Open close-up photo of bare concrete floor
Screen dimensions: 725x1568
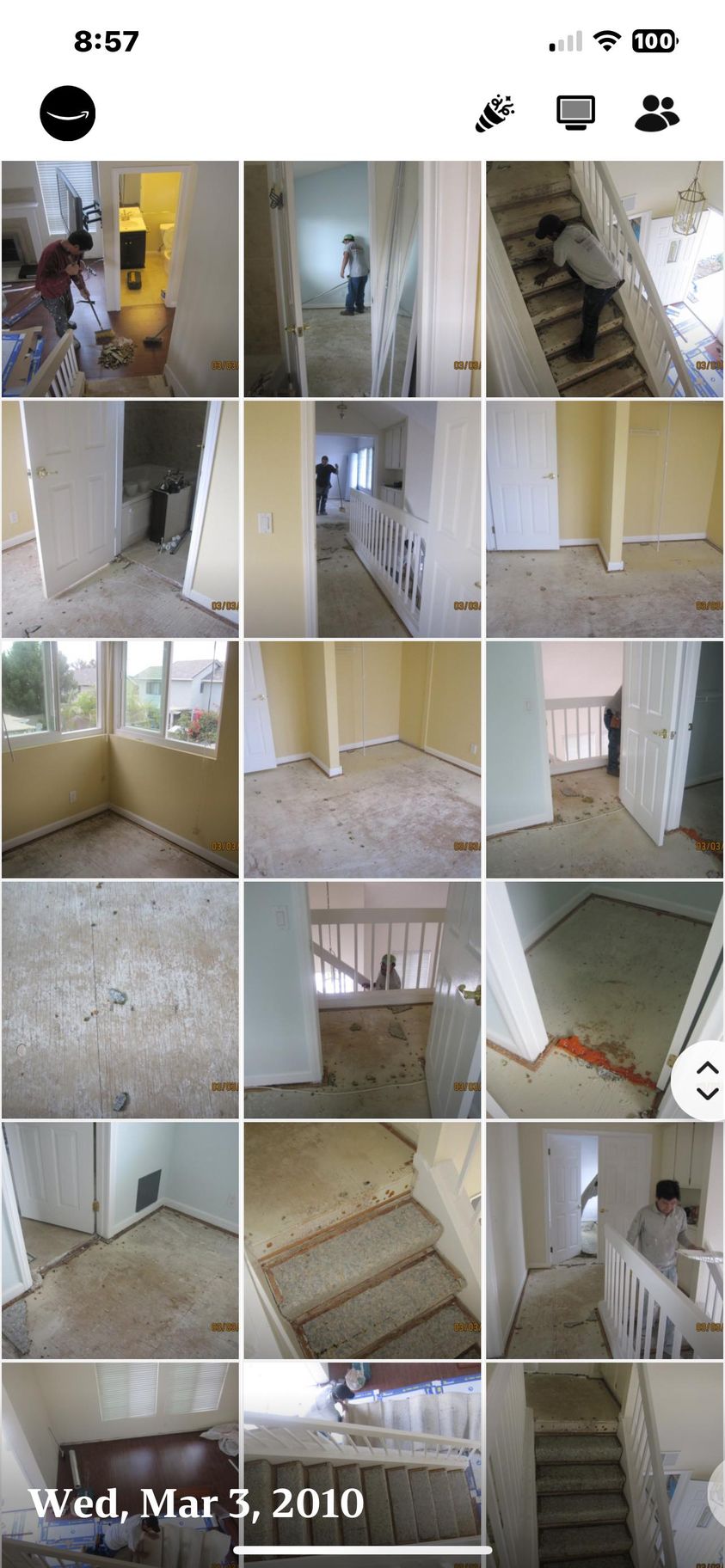coord(120,1000)
